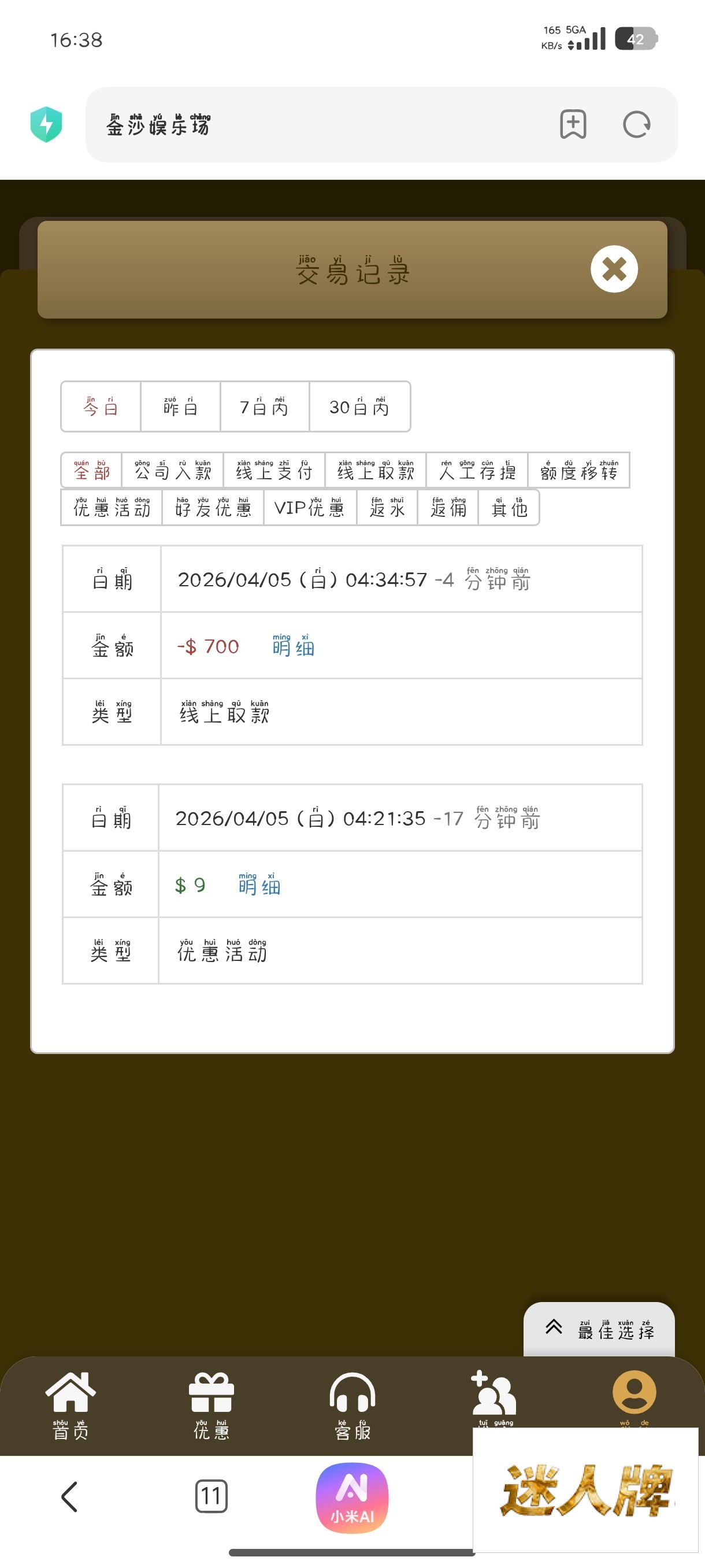This screenshot has width=705, height=1568.
Task: Open the browser tabs switcher
Action: click(x=211, y=1496)
